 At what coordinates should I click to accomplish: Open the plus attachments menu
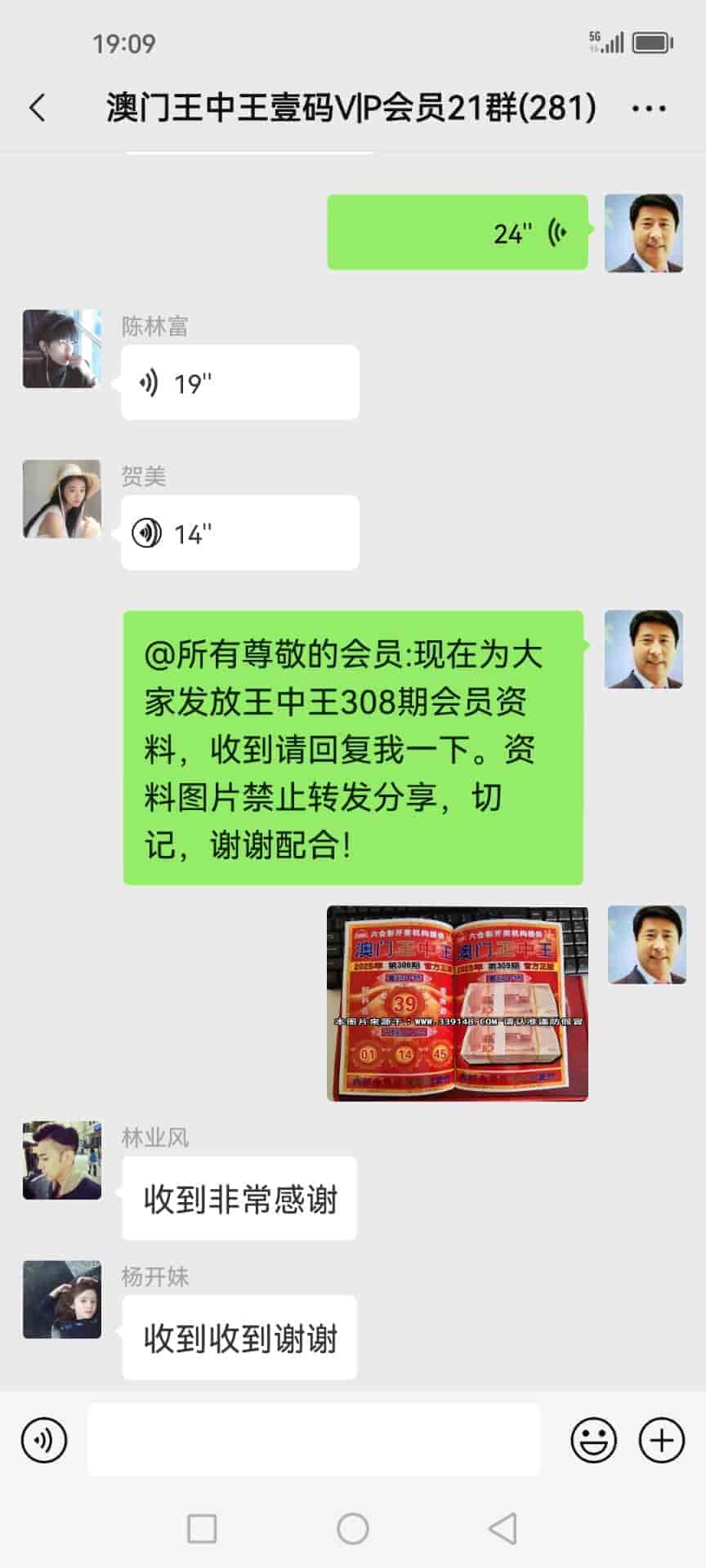pyautogui.click(x=661, y=1440)
